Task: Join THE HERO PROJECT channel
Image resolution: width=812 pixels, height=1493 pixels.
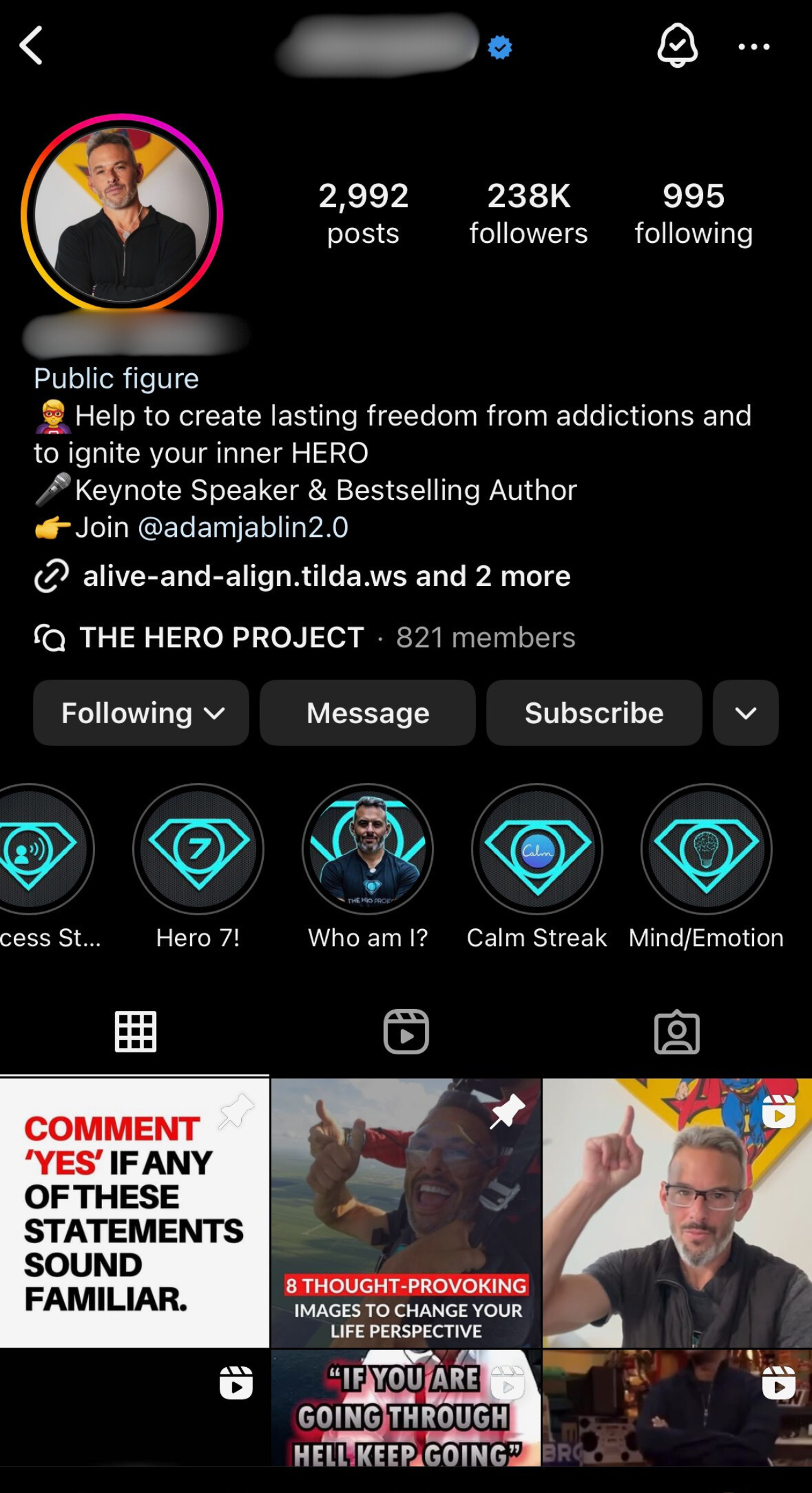Action: click(222, 638)
